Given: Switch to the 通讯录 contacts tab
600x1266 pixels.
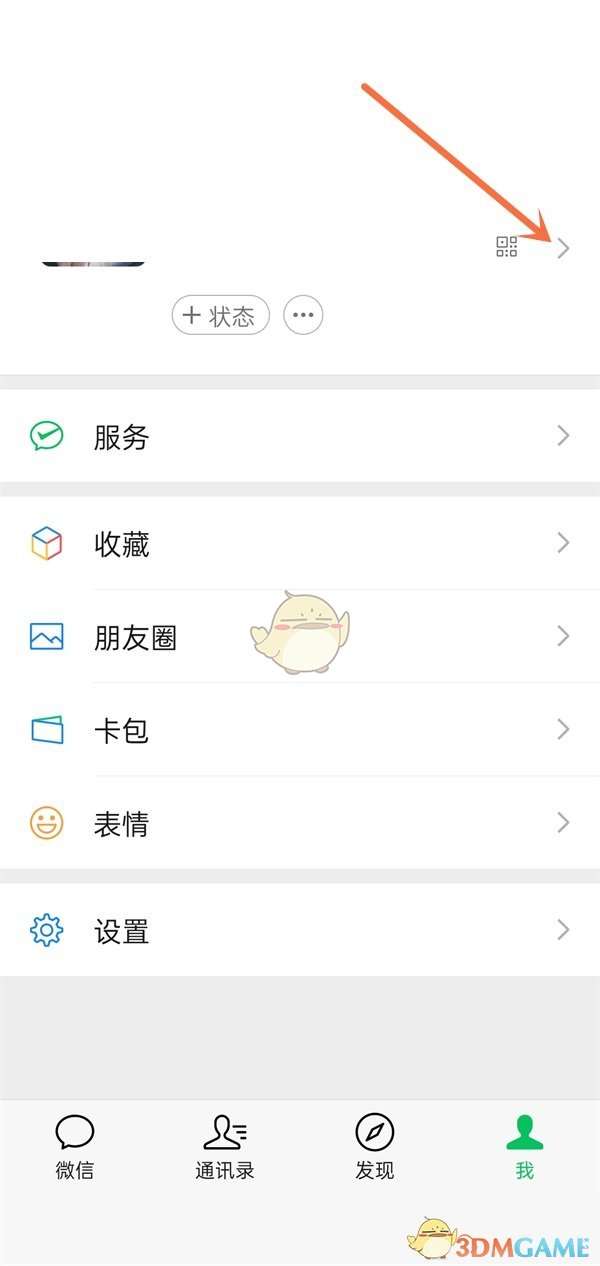Looking at the screenshot, I should pos(225,1147).
